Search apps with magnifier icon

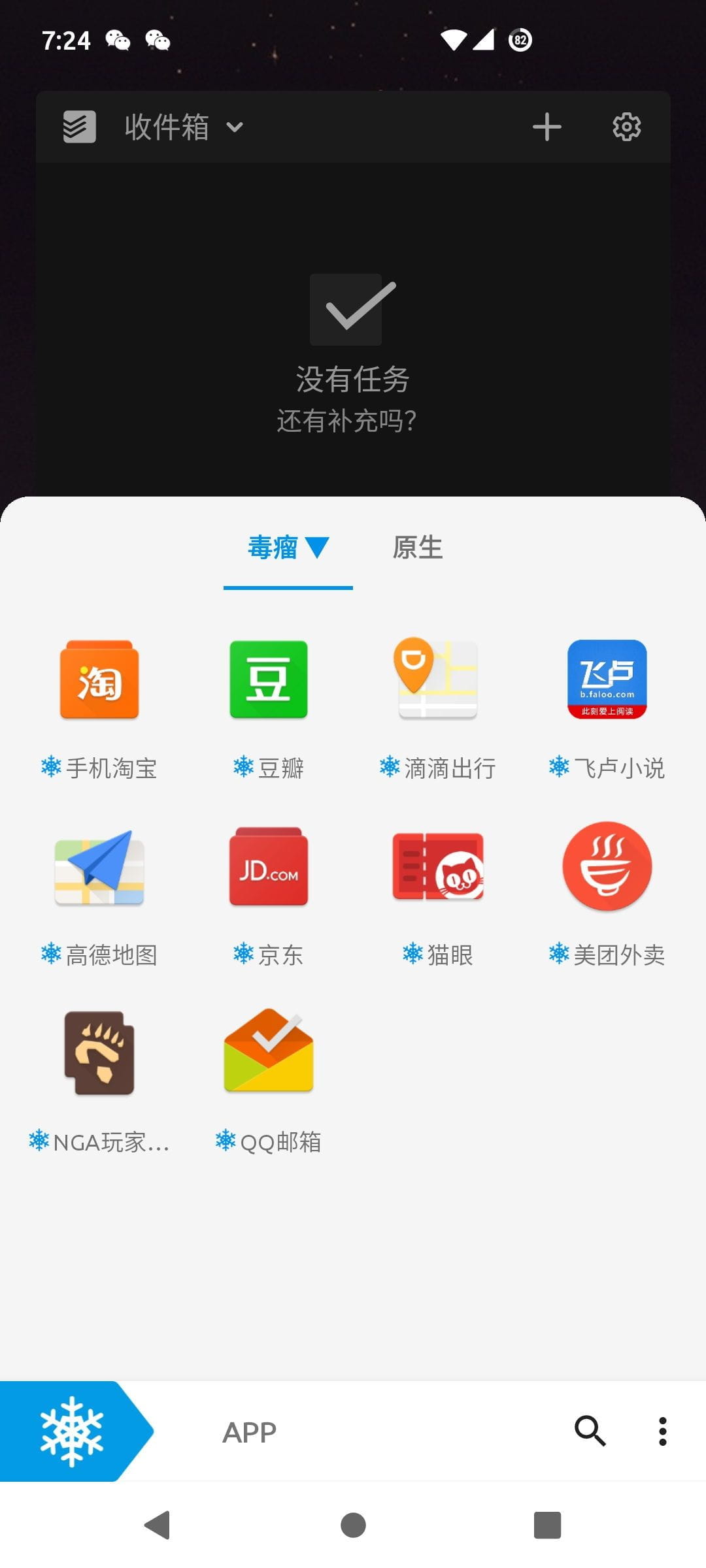pos(590,1431)
